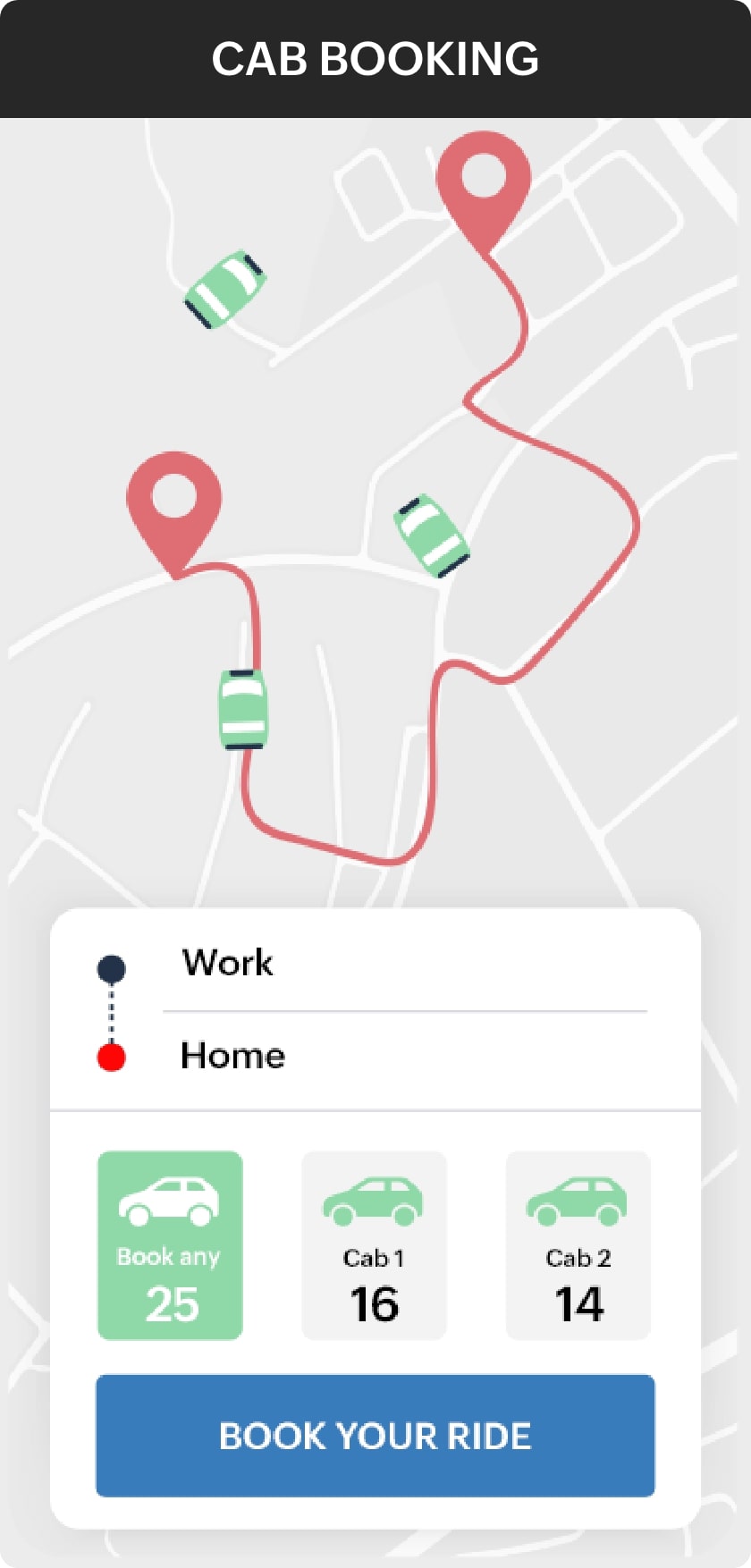This screenshot has width=751, height=1568.
Task: Tap the Book Your Ride button
Action: point(375,1436)
